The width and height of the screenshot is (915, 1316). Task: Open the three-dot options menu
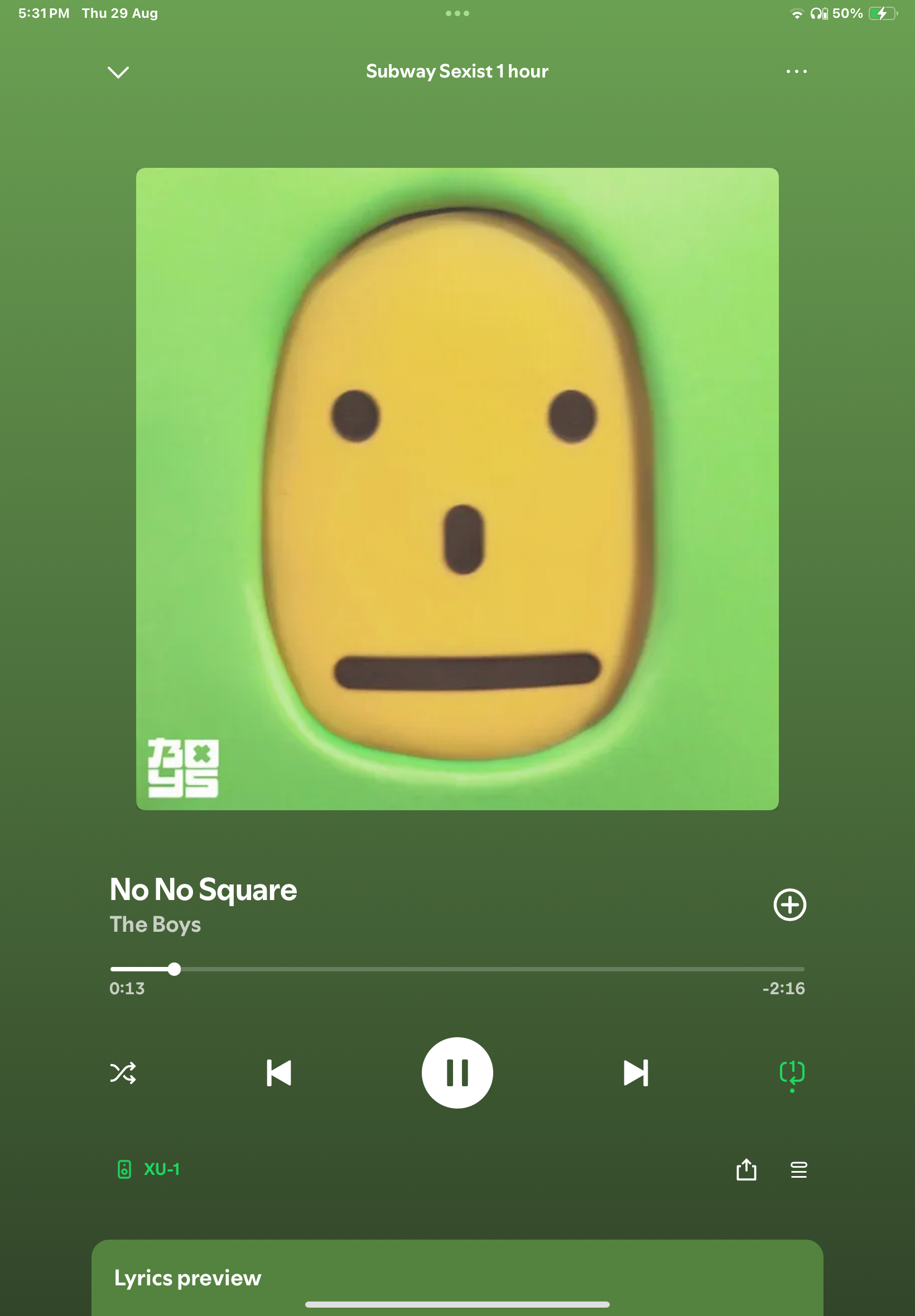point(796,71)
